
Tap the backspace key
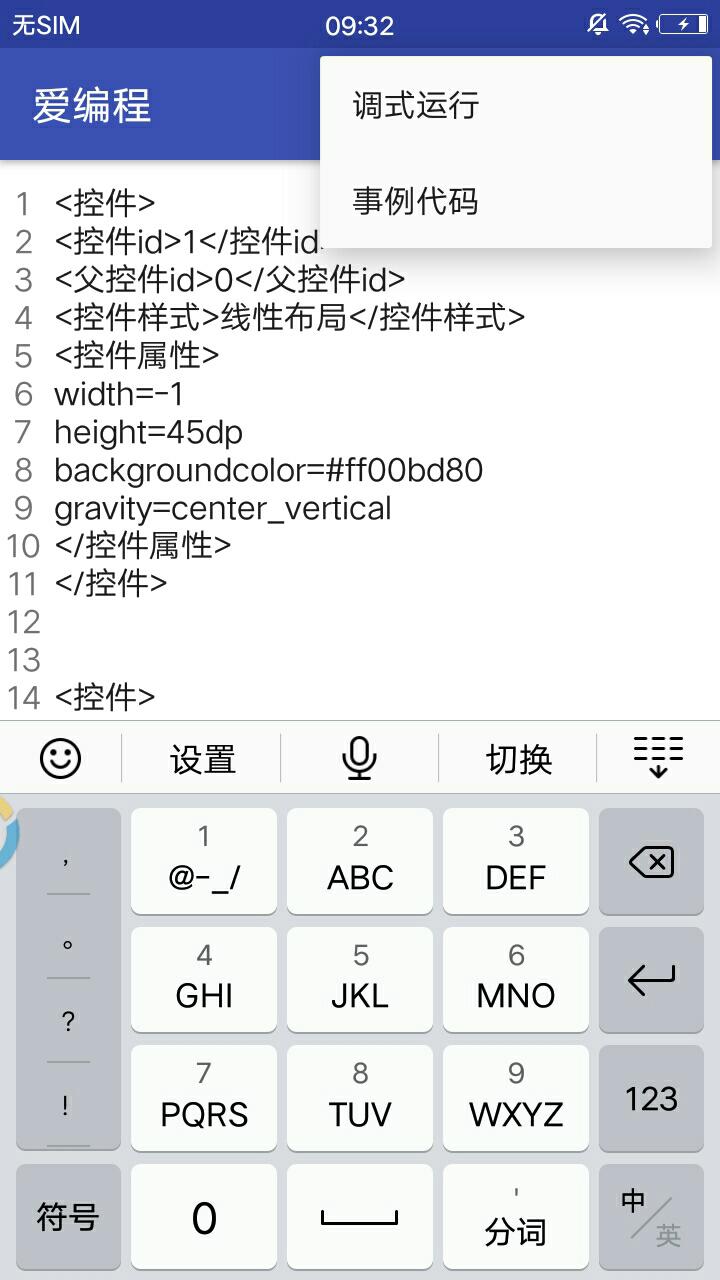(x=651, y=861)
